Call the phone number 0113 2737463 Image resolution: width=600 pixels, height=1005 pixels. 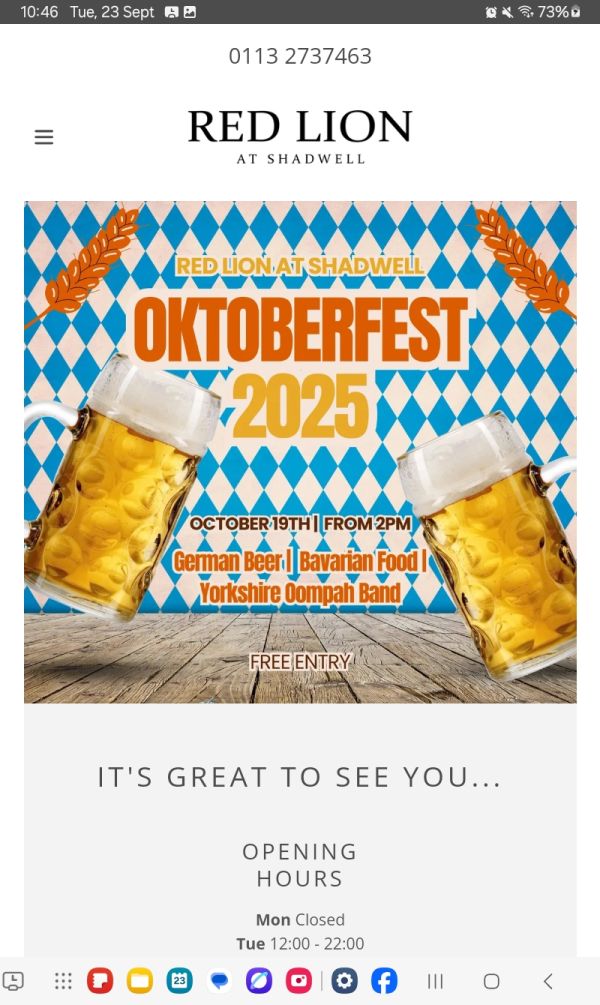(300, 56)
